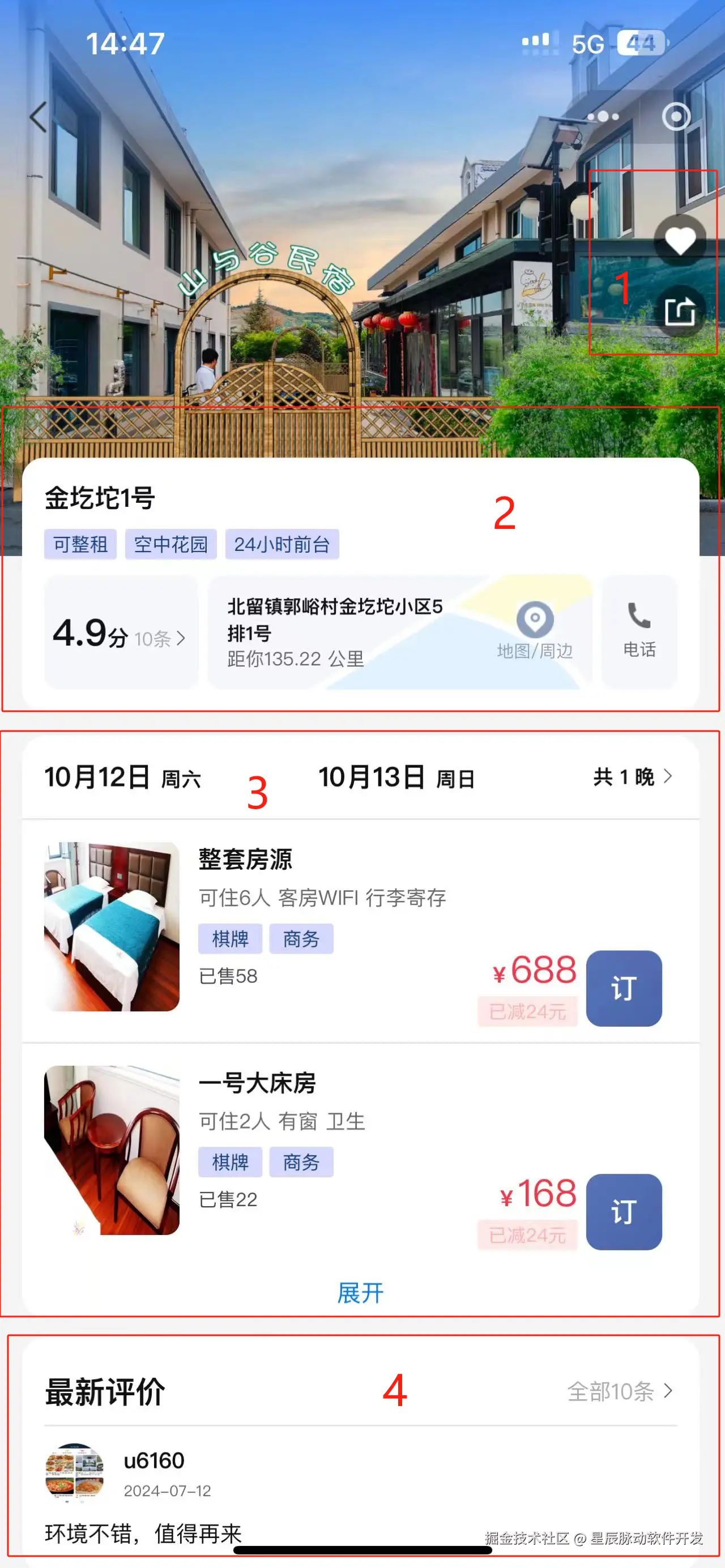Expand more rooms with 展开

(360, 1293)
